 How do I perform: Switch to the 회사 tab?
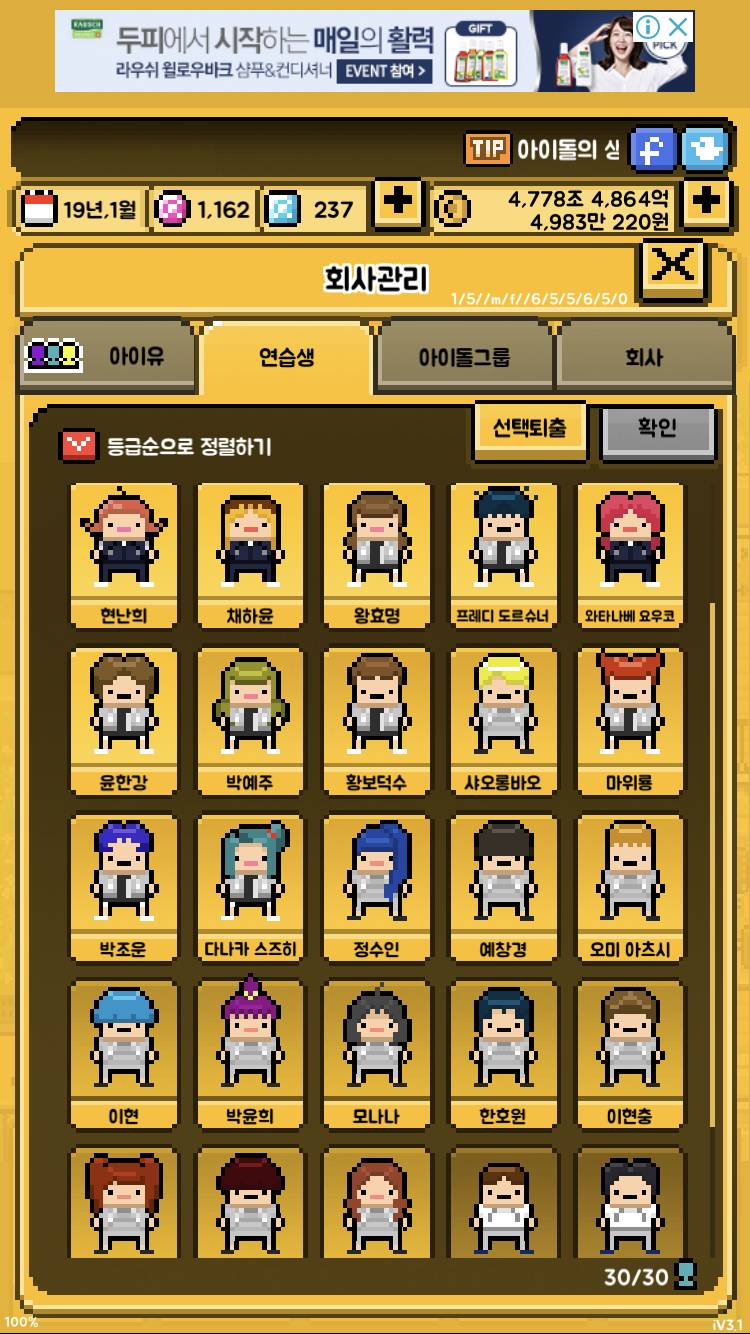tap(643, 357)
